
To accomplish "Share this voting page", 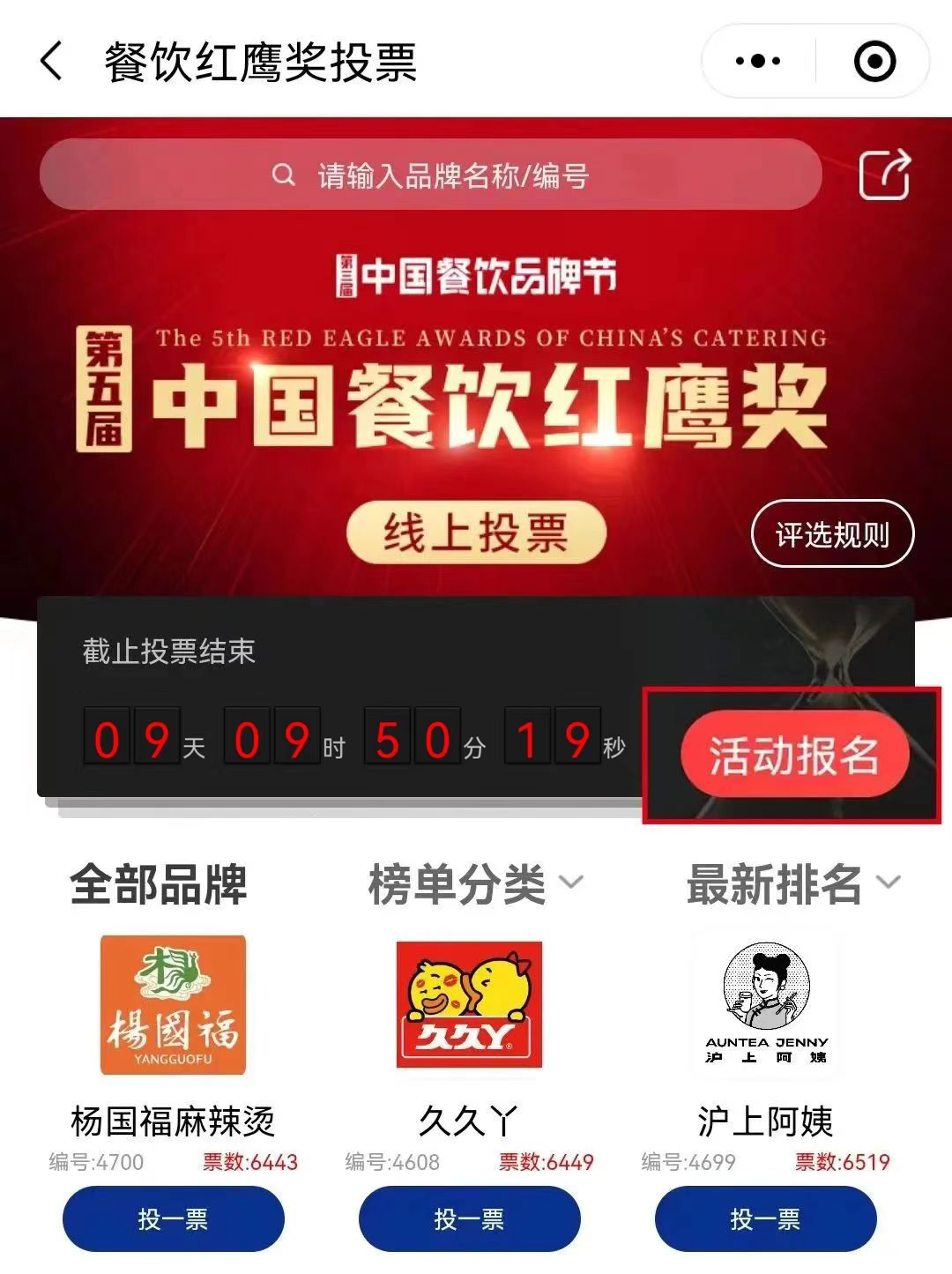I will click(x=884, y=175).
